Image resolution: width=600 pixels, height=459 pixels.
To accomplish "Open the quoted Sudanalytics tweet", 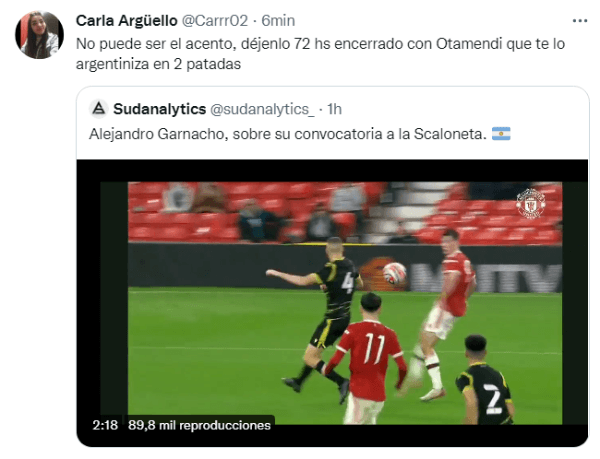I will tap(300, 133).
